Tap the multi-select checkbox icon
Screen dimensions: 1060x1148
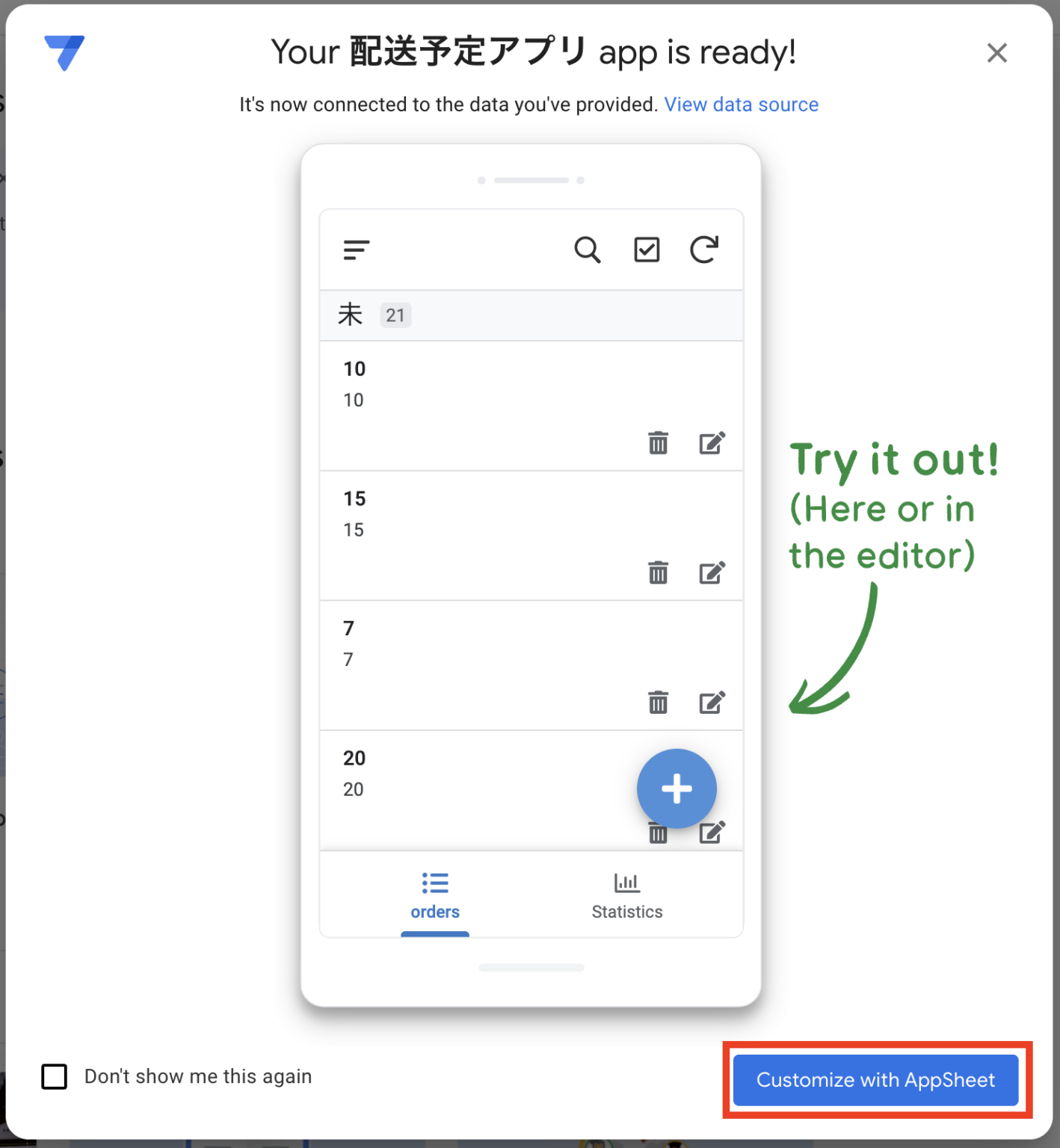click(647, 250)
